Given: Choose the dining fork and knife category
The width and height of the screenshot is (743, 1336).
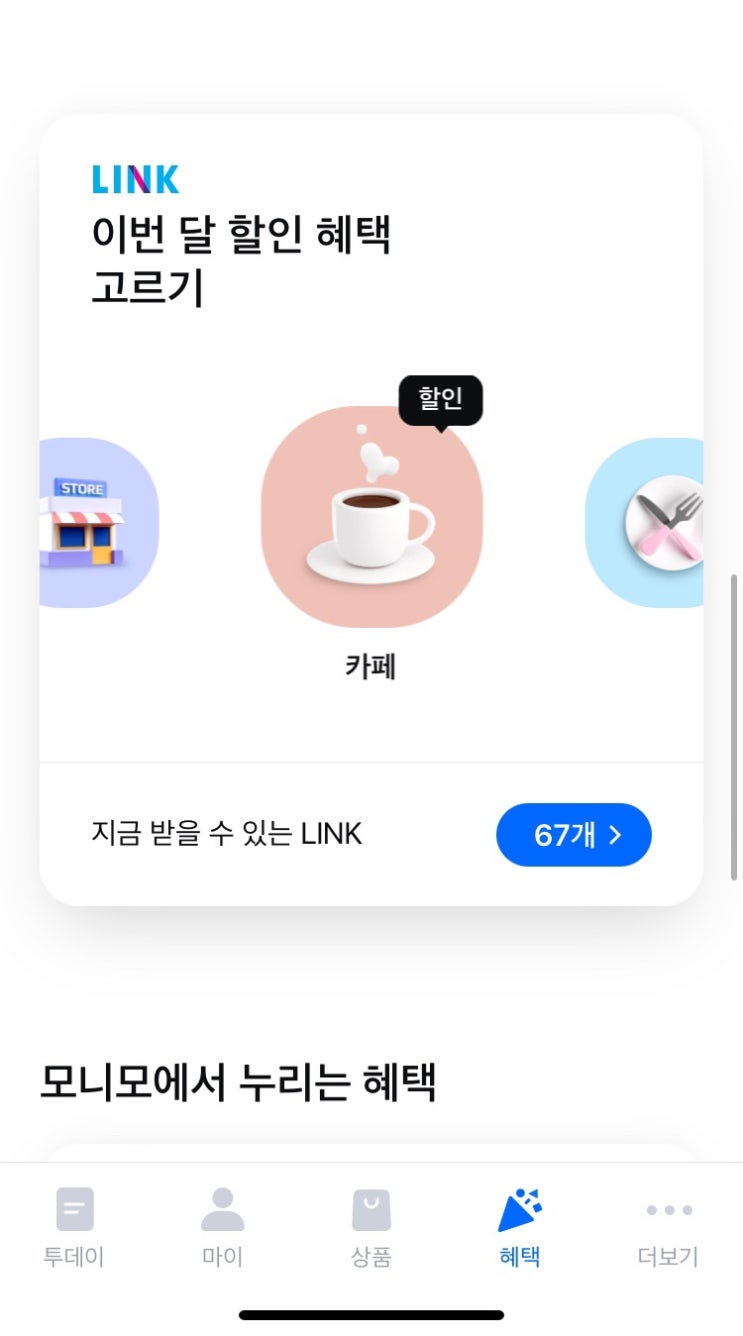Looking at the screenshot, I should pyautogui.click(x=644, y=522).
